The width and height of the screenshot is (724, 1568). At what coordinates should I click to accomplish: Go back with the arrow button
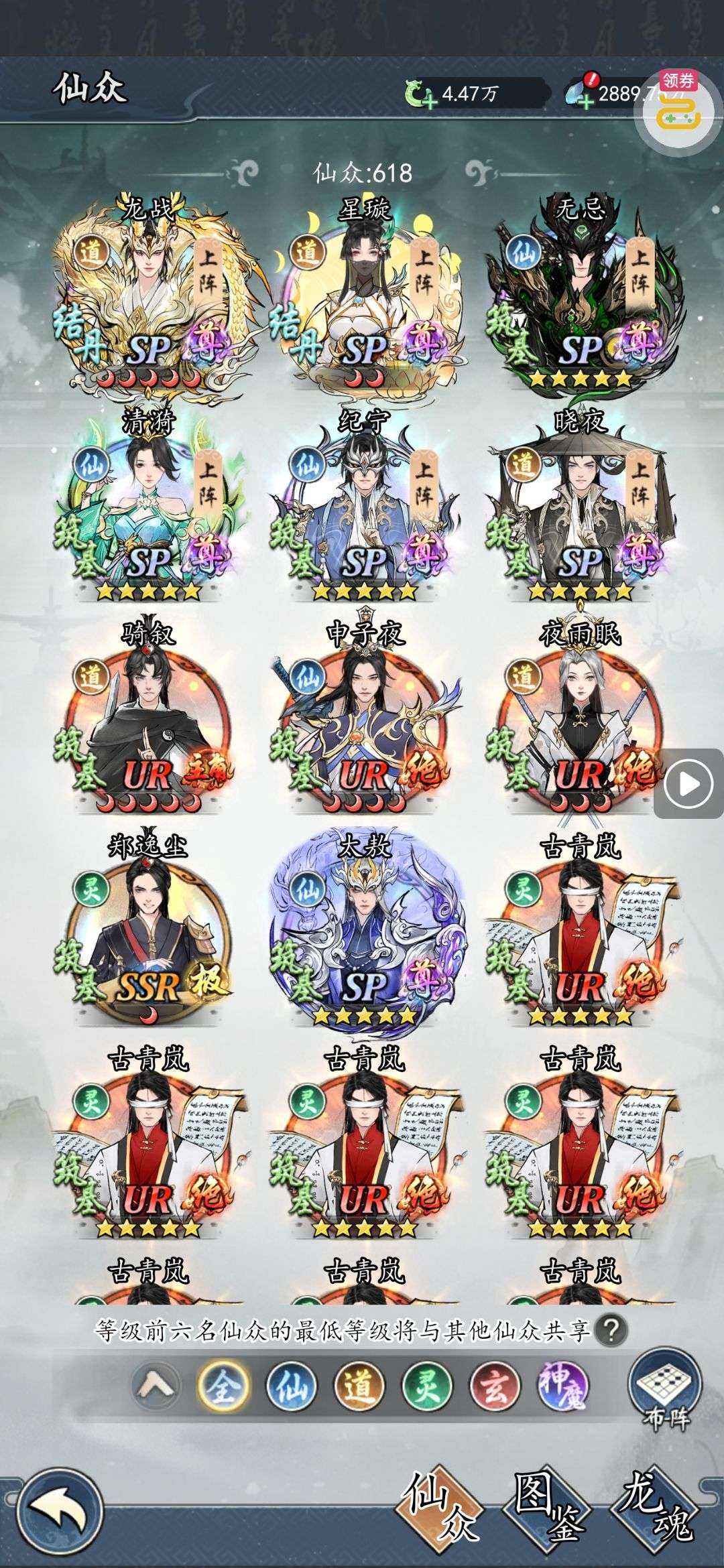[x=62, y=1510]
